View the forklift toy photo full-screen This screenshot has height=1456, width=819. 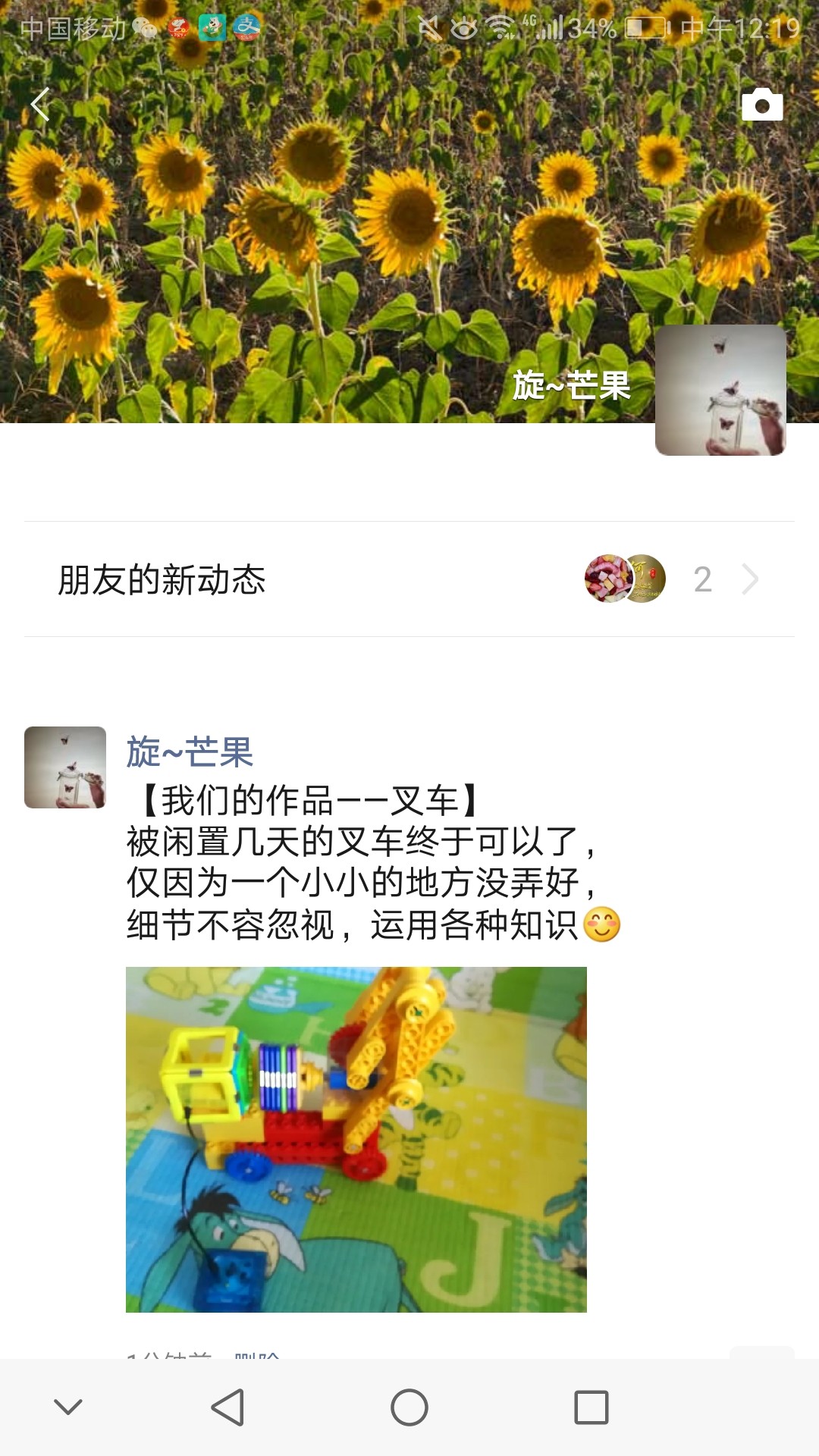[x=356, y=1139]
